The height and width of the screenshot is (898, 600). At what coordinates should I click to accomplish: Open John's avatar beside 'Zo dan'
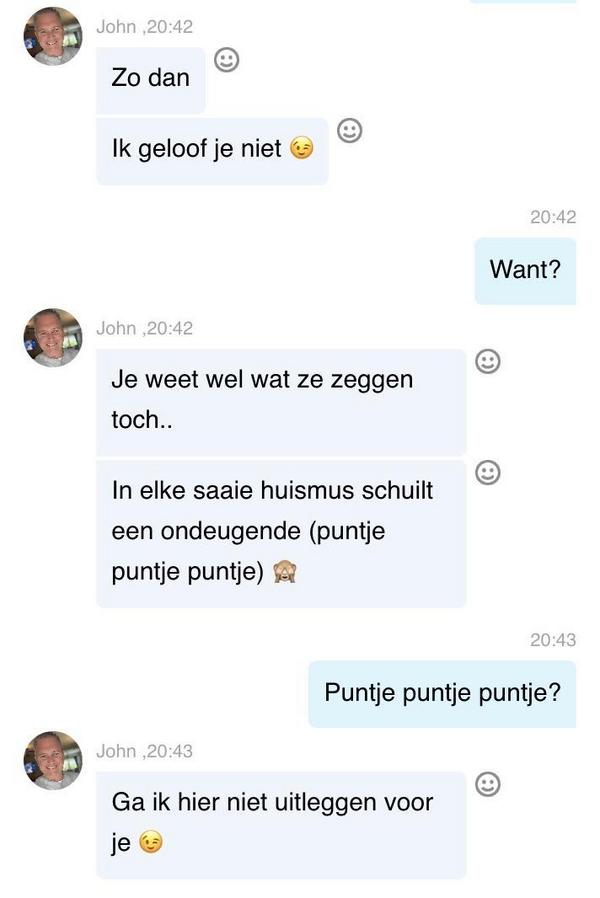53,37
